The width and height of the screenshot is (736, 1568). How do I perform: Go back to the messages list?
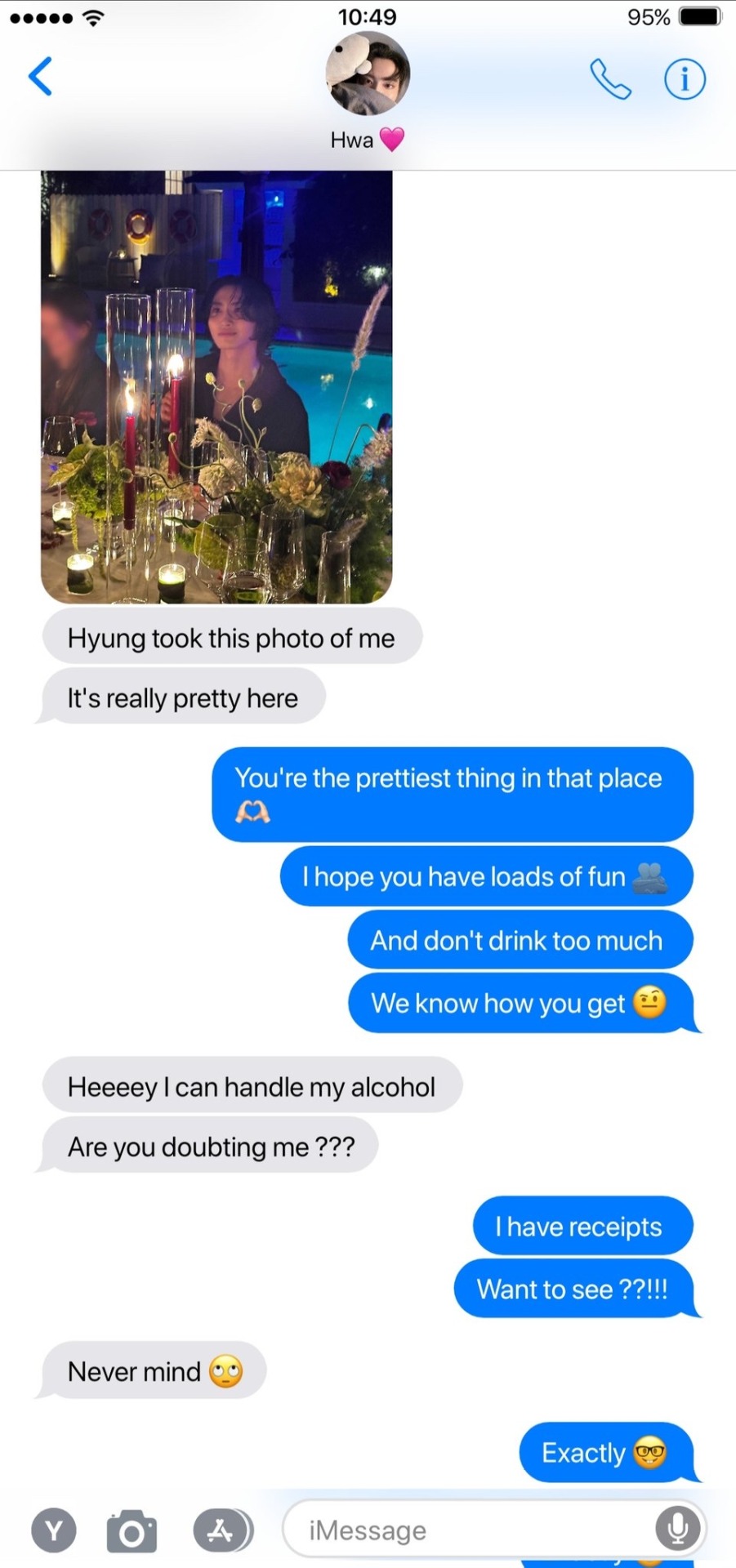click(x=40, y=77)
